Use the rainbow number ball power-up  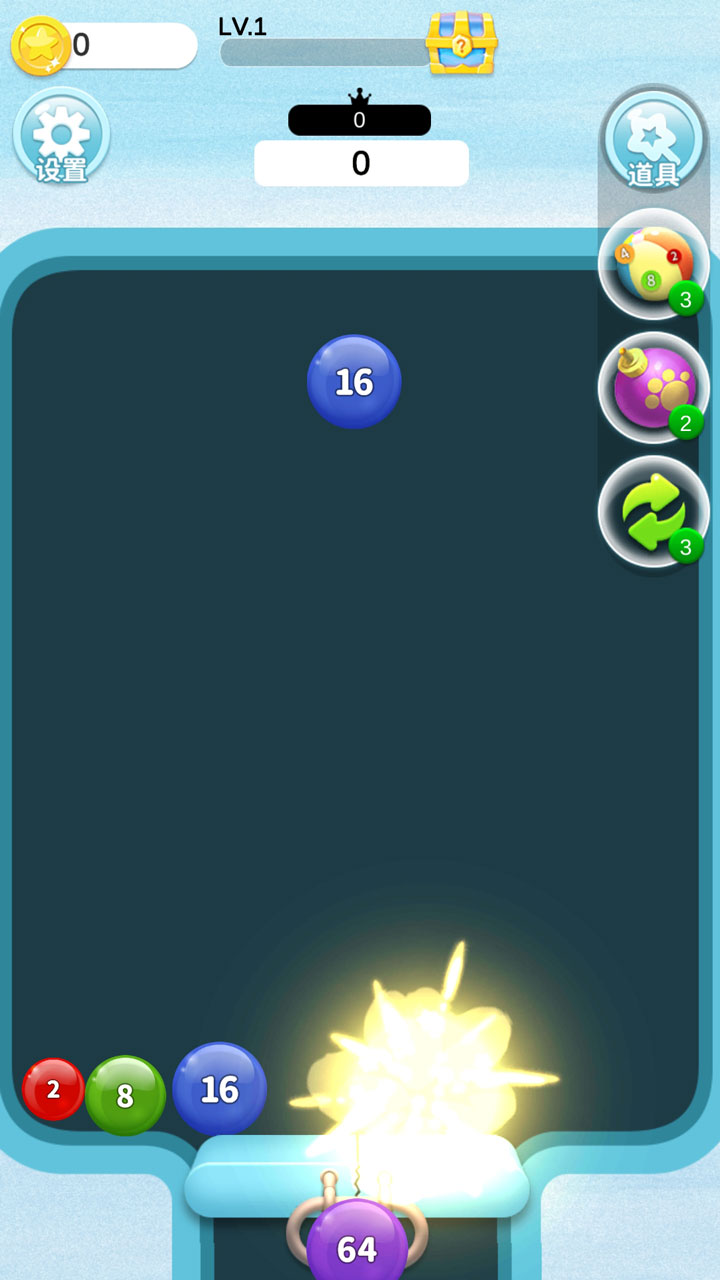[x=653, y=264]
